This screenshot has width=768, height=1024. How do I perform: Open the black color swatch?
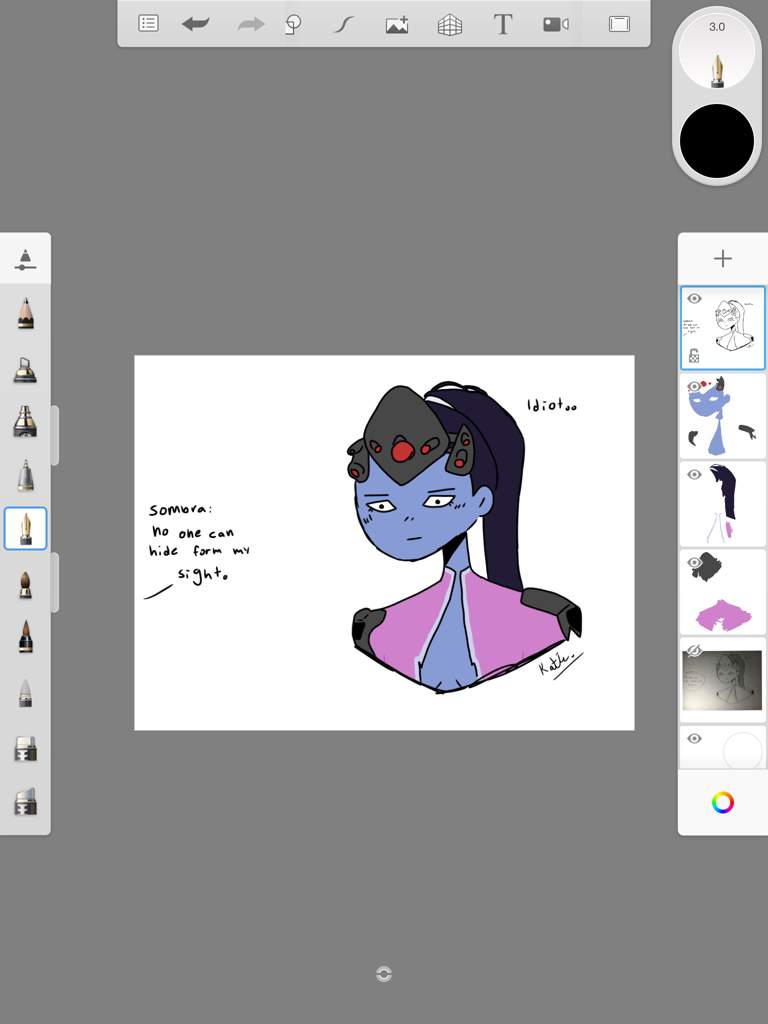(x=717, y=141)
